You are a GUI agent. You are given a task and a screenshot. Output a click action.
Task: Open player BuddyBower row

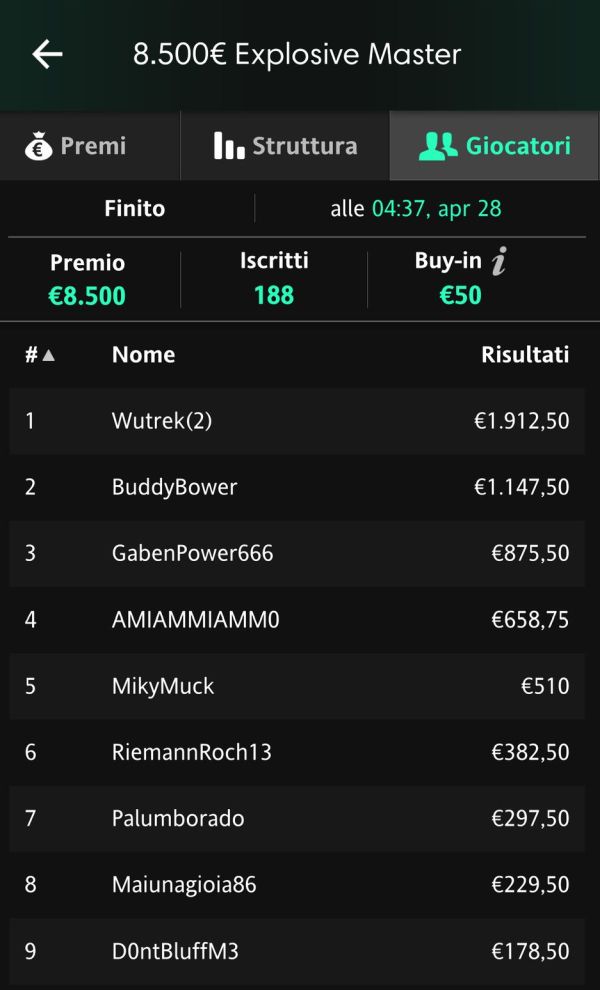tap(297, 487)
